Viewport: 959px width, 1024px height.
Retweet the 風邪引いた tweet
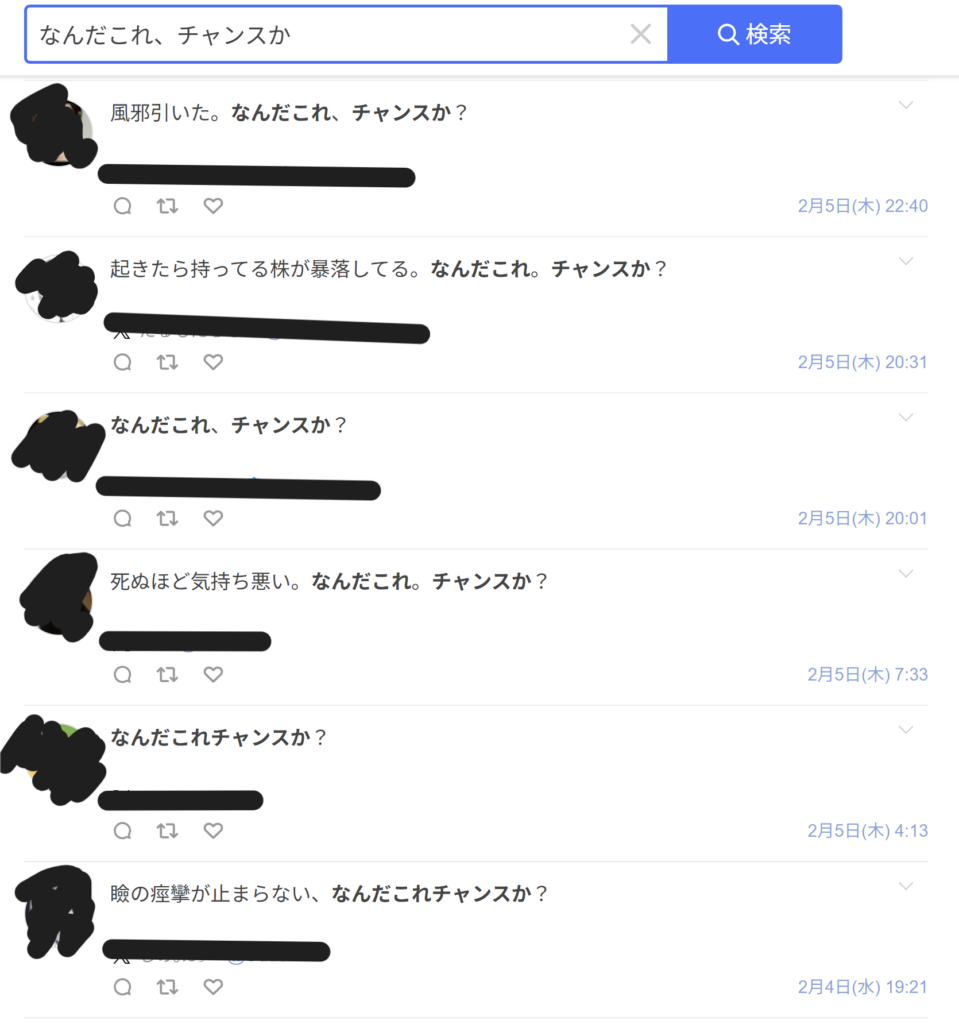click(168, 206)
